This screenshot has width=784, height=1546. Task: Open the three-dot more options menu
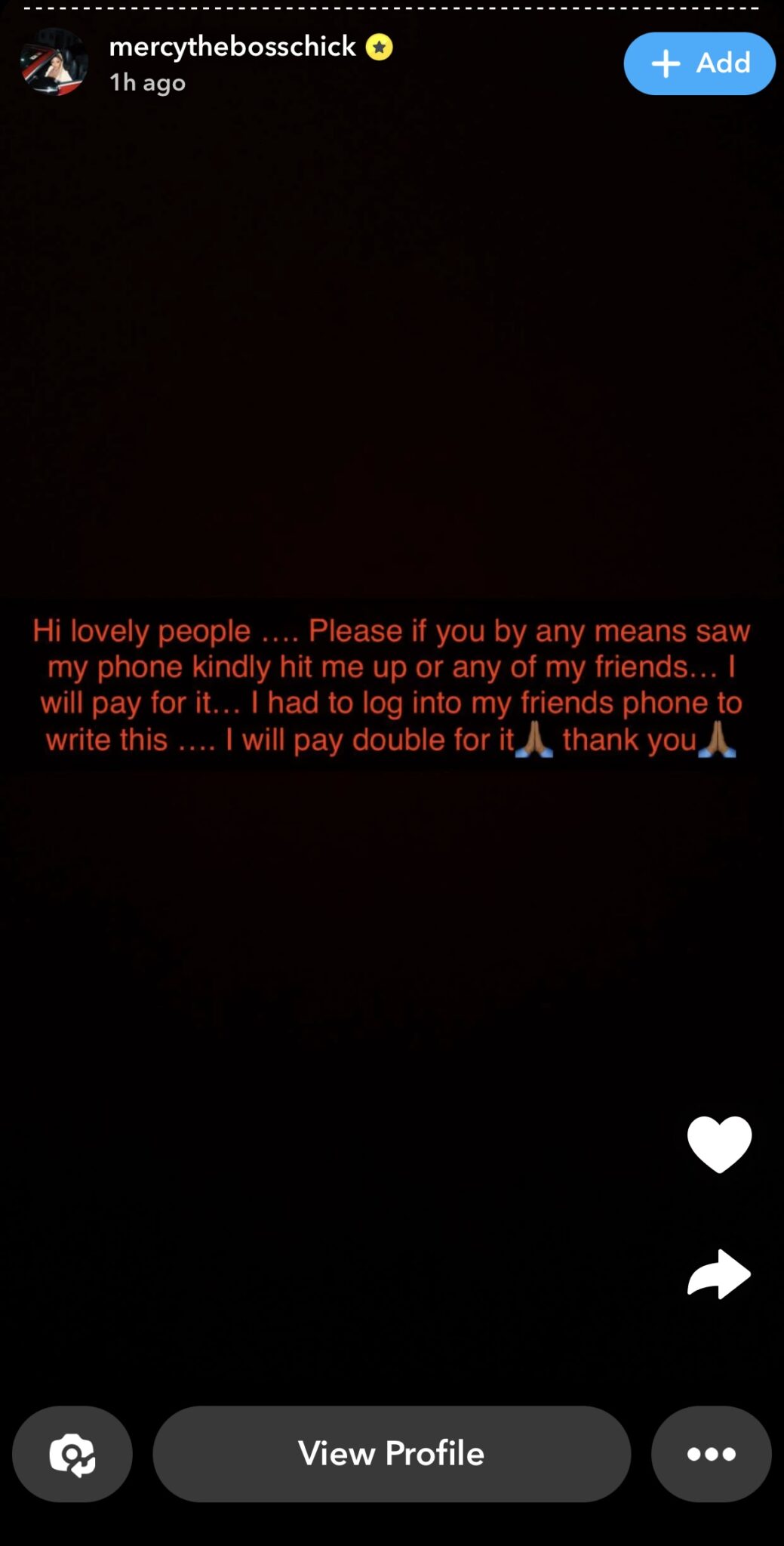point(712,1453)
